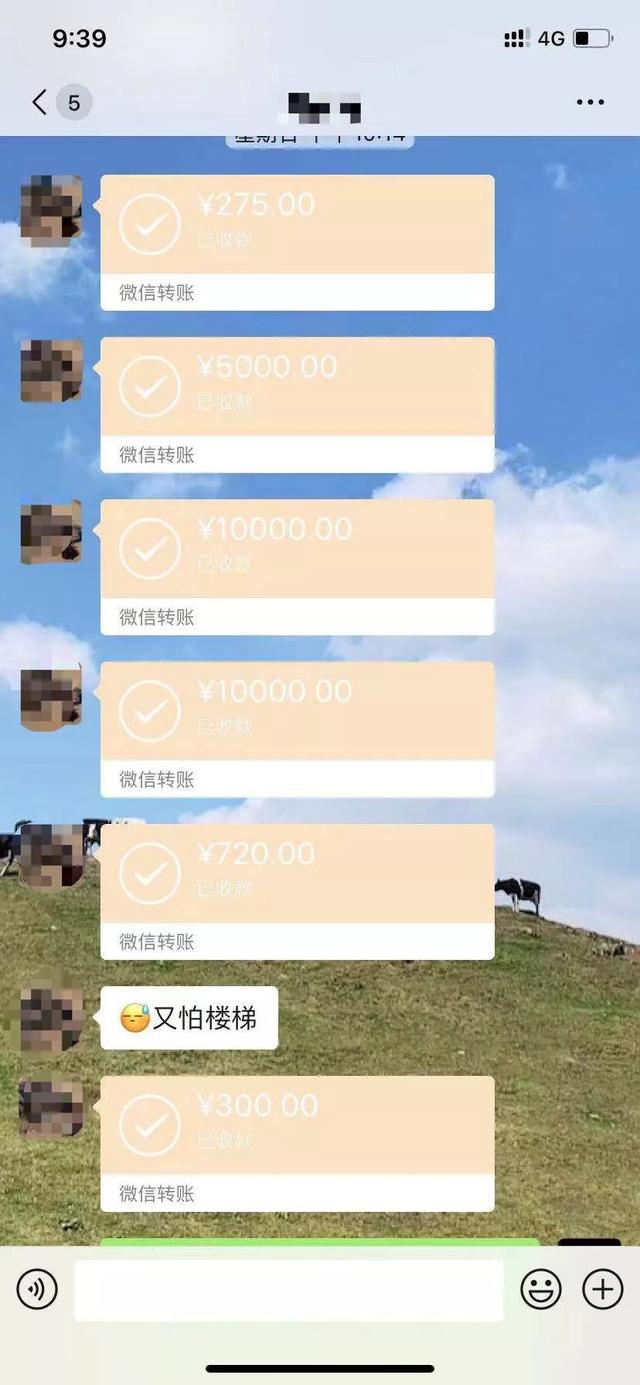
Task: Go back to the chat list
Action: [40, 102]
